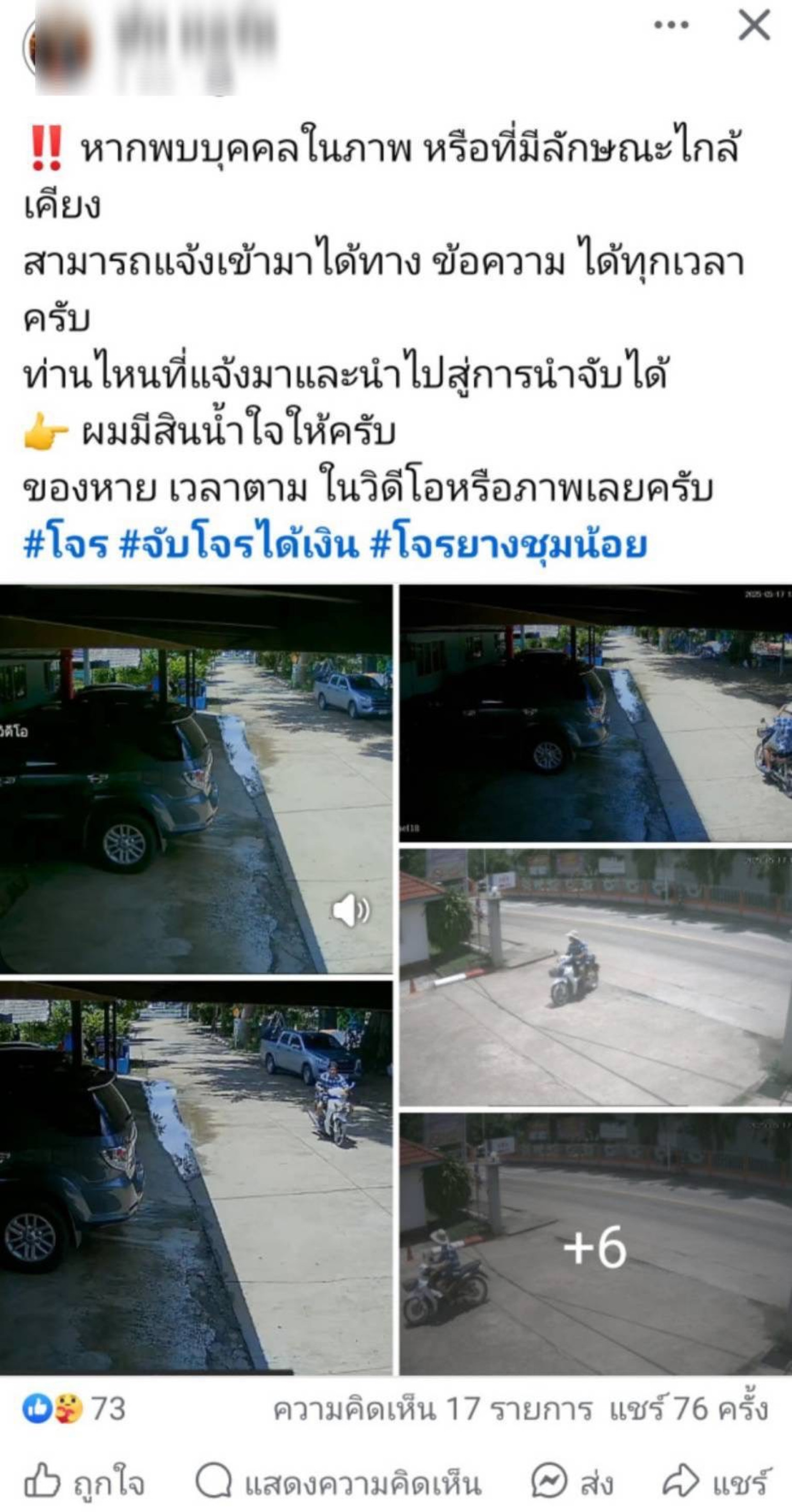Share the post using แชร์
The image size is (792, 1512).
pyautogui.click(x=716, y=1481)
